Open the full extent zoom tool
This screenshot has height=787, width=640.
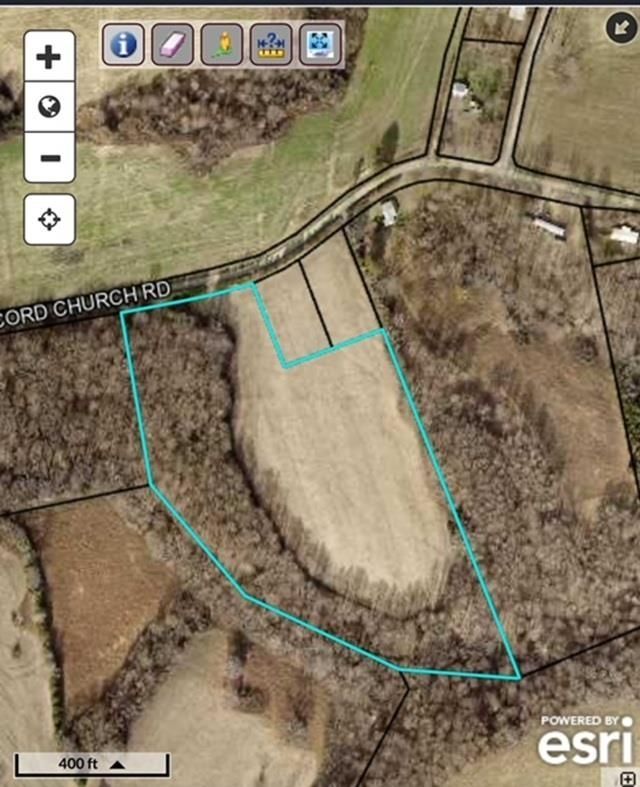tap(320, 44)
